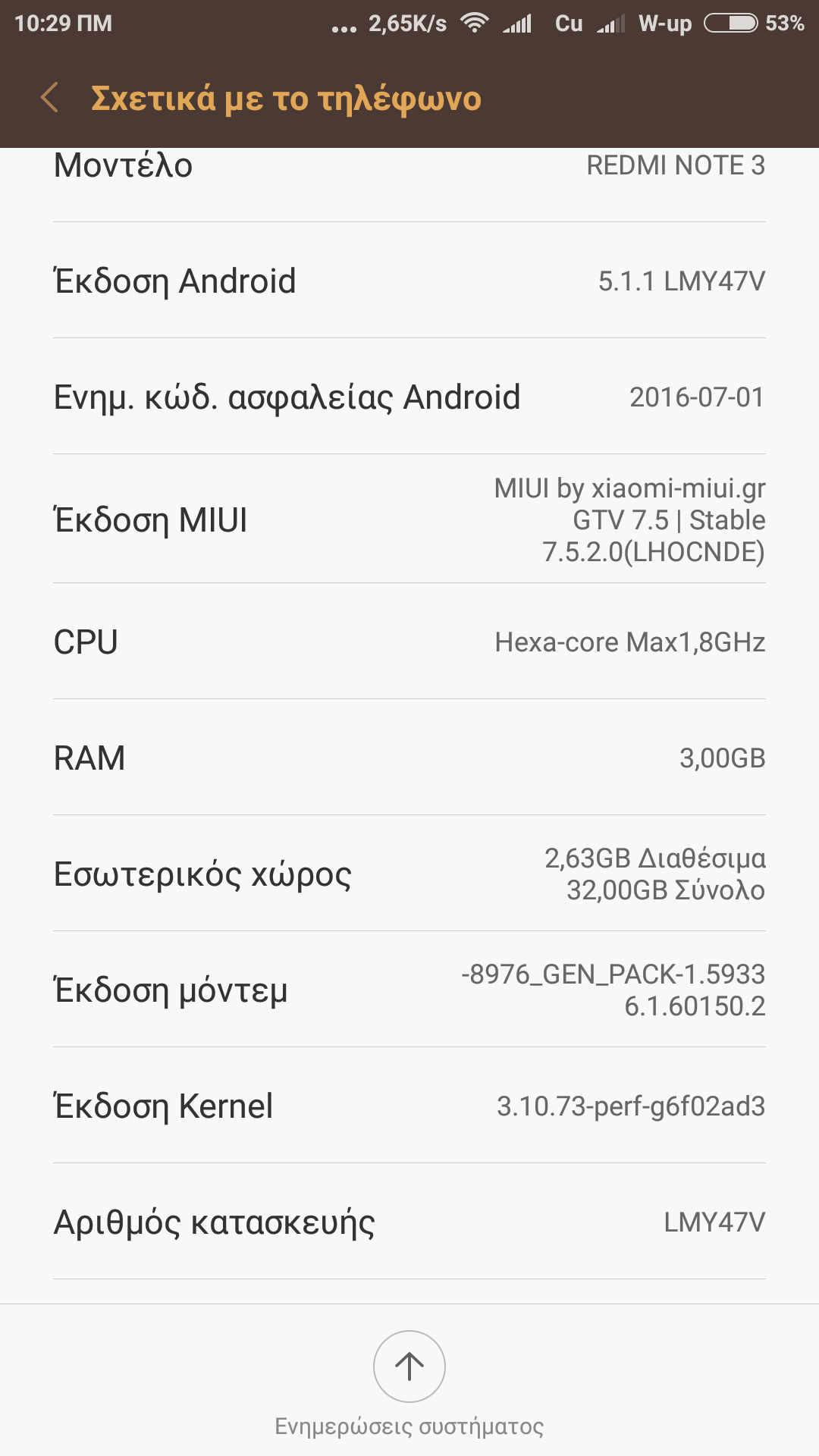Screen dimensions: 819x1456
Task: Open Εσωτερικός χώρος storage row
Action: click(409, 874)
